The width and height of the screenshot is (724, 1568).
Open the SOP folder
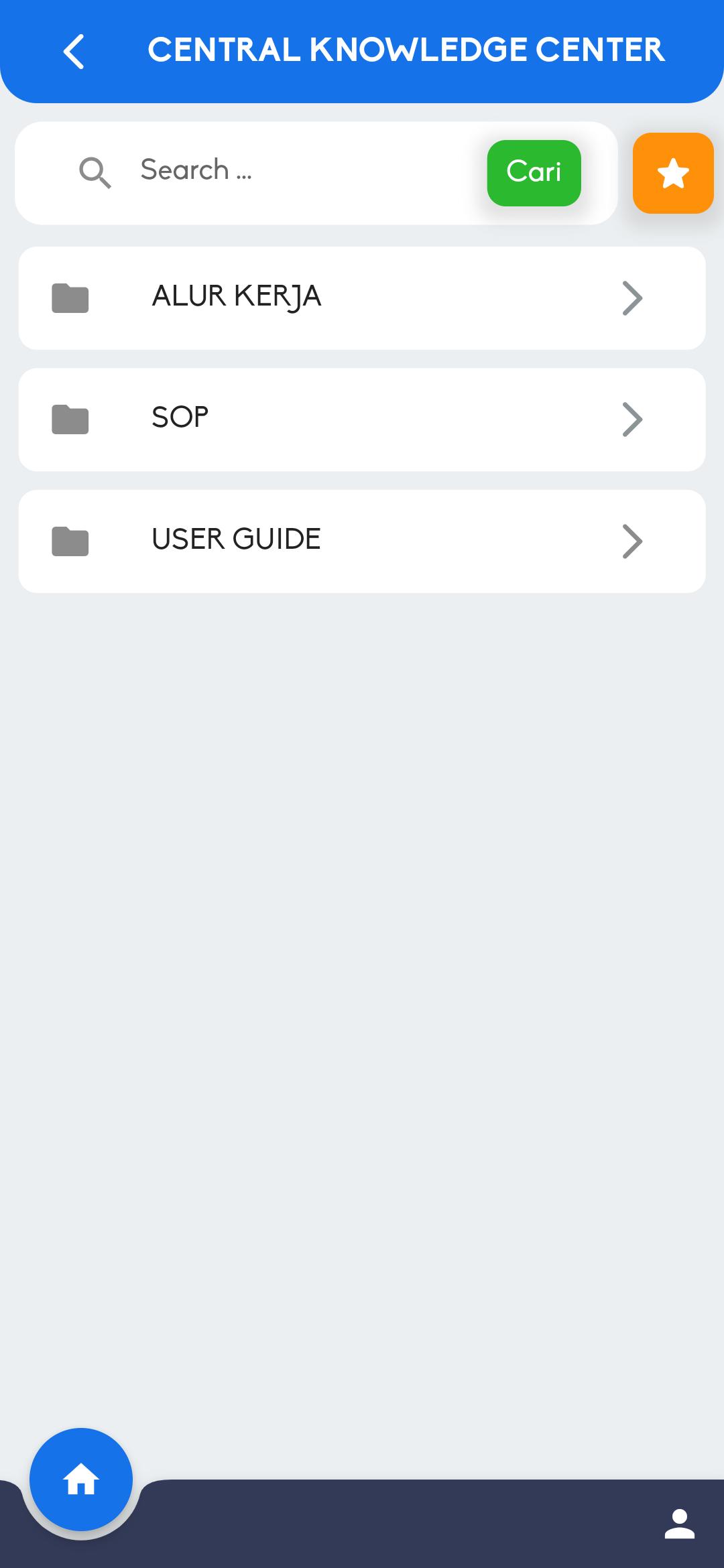362,419
